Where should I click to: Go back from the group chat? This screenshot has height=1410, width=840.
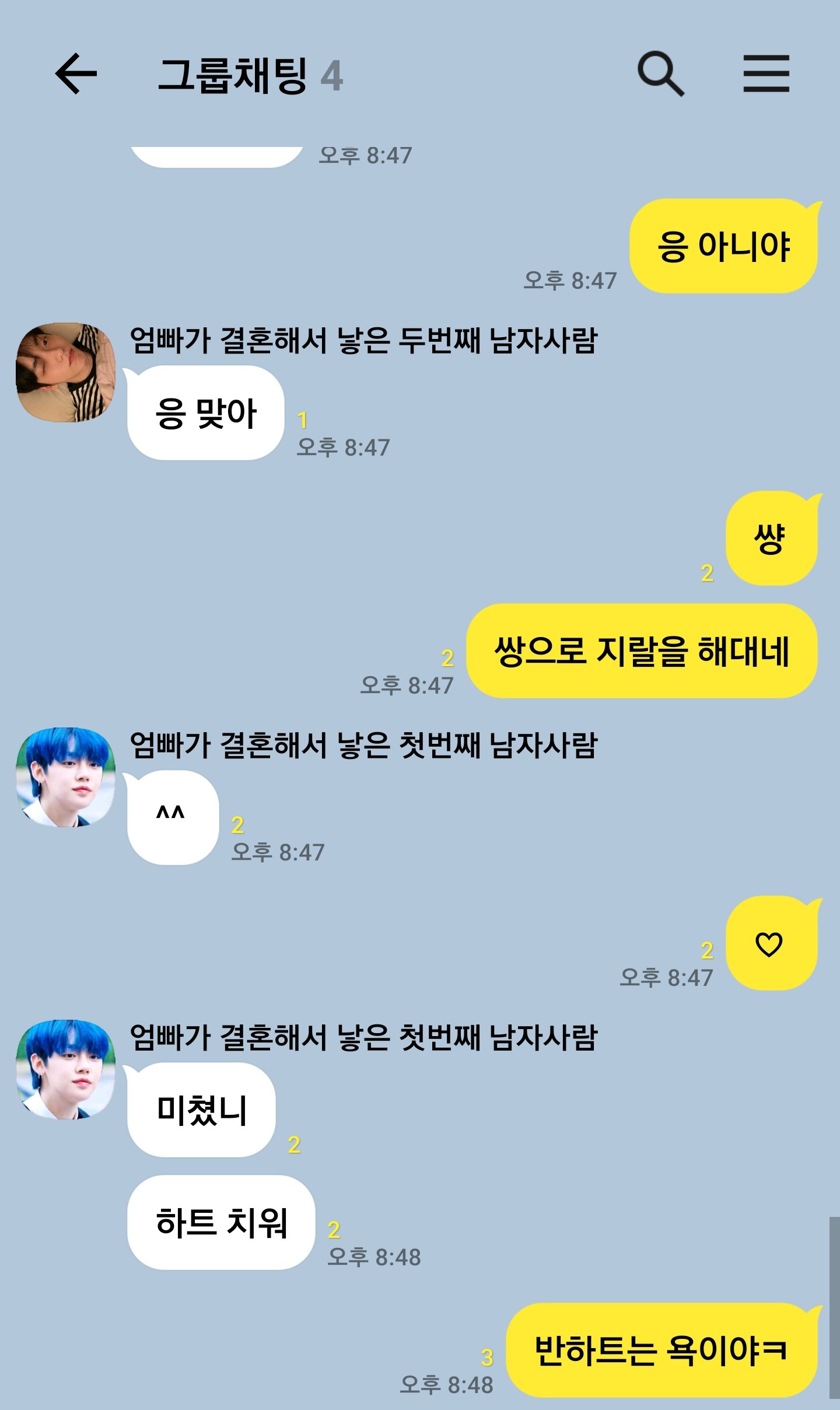pos(76,74)
